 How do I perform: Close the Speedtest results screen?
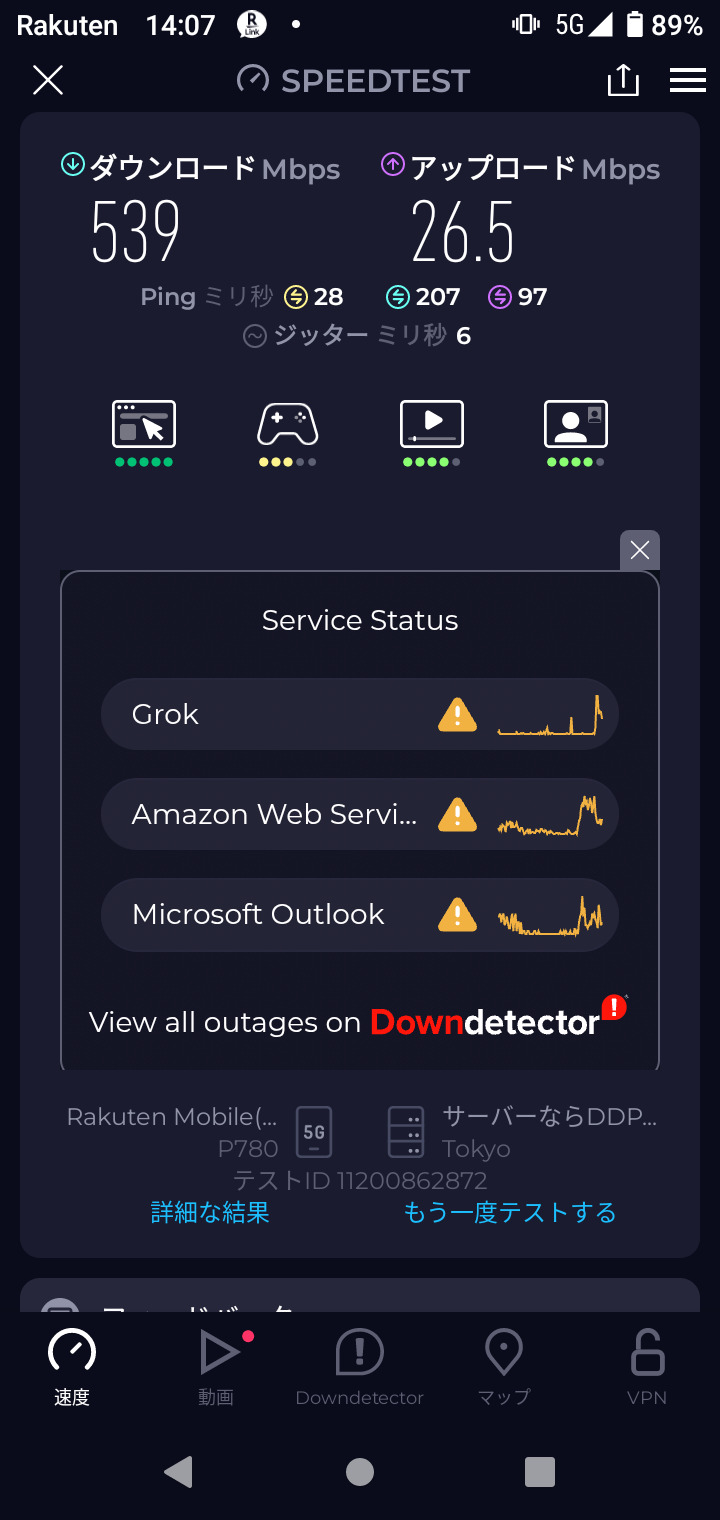(48, 81)
